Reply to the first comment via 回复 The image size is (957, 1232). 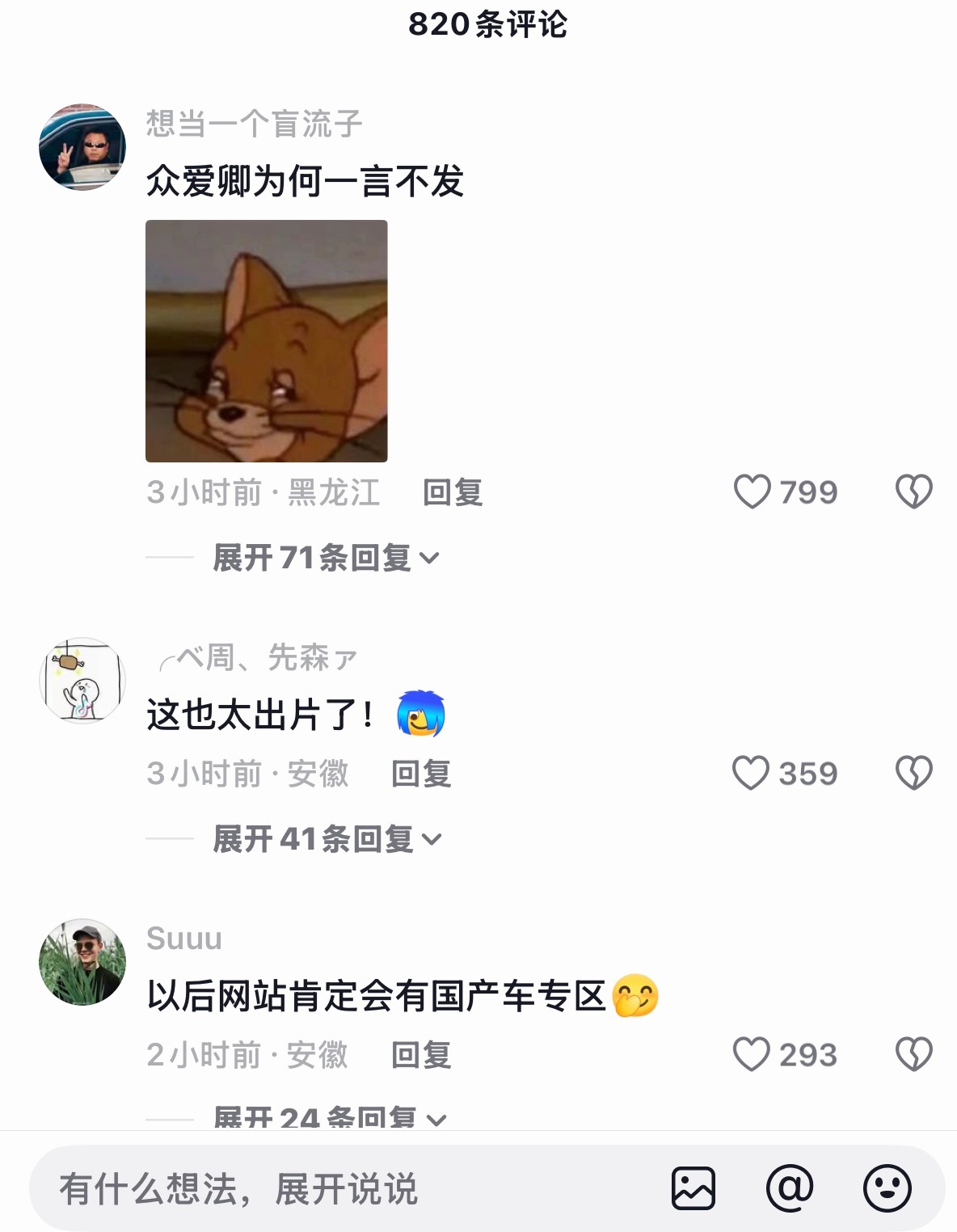453,492
